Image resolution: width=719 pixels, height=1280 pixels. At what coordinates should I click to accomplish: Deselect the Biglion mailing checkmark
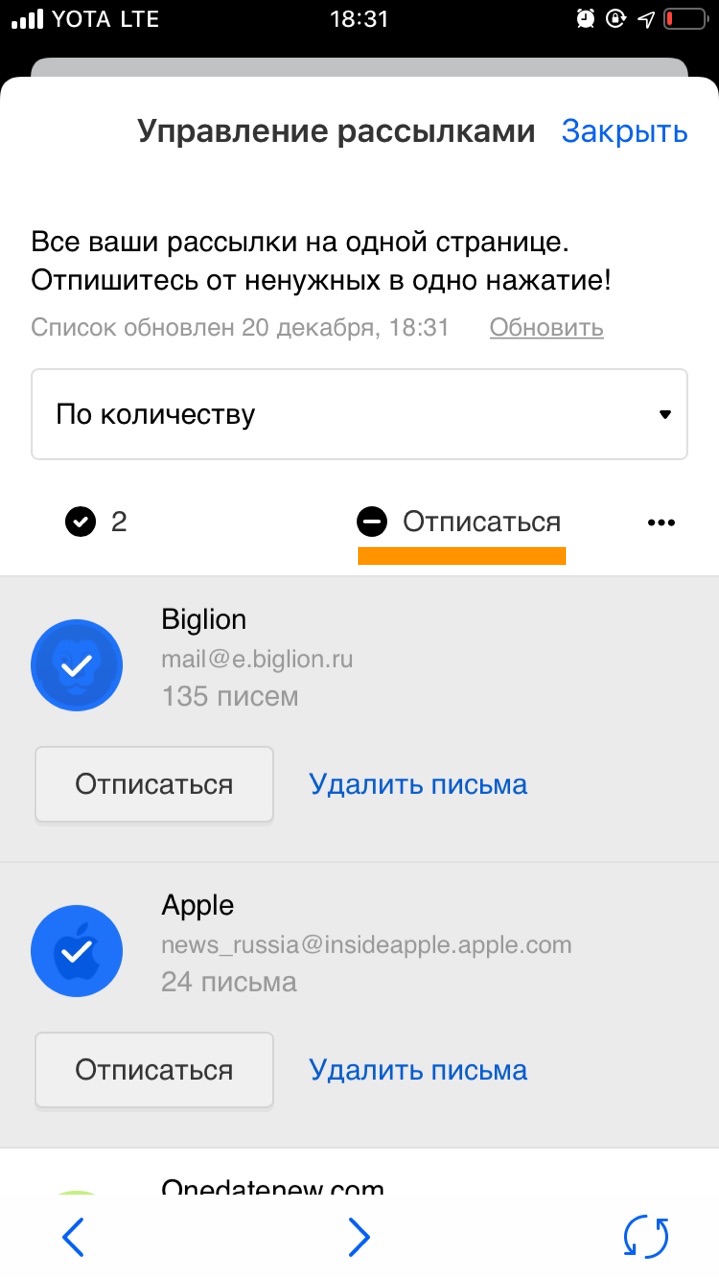pos(76,665)
